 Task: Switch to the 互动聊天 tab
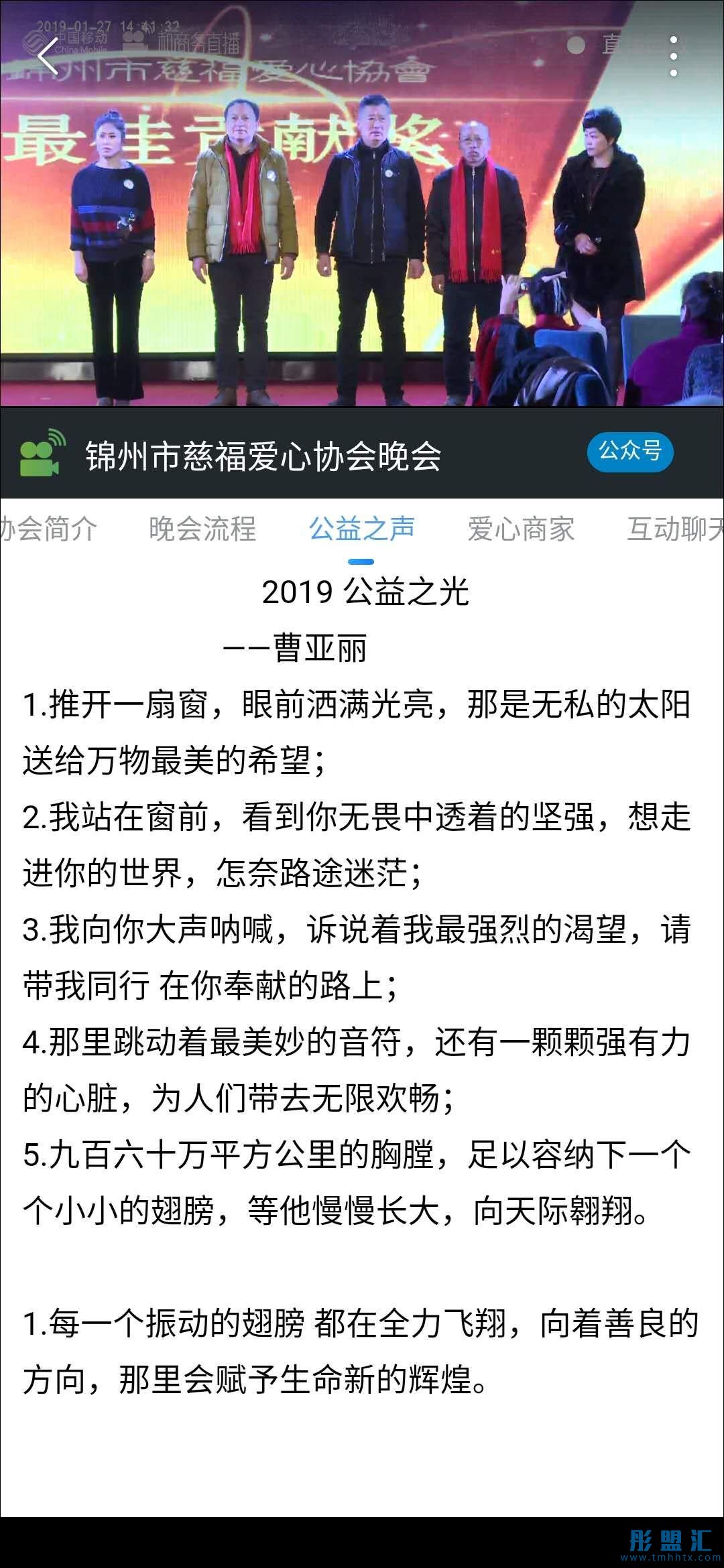(674, 529)
